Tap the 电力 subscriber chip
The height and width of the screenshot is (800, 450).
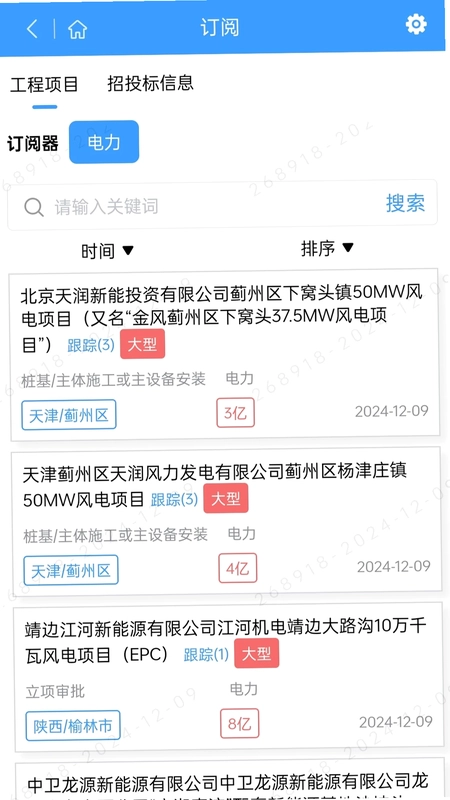(x=104, y=142)
